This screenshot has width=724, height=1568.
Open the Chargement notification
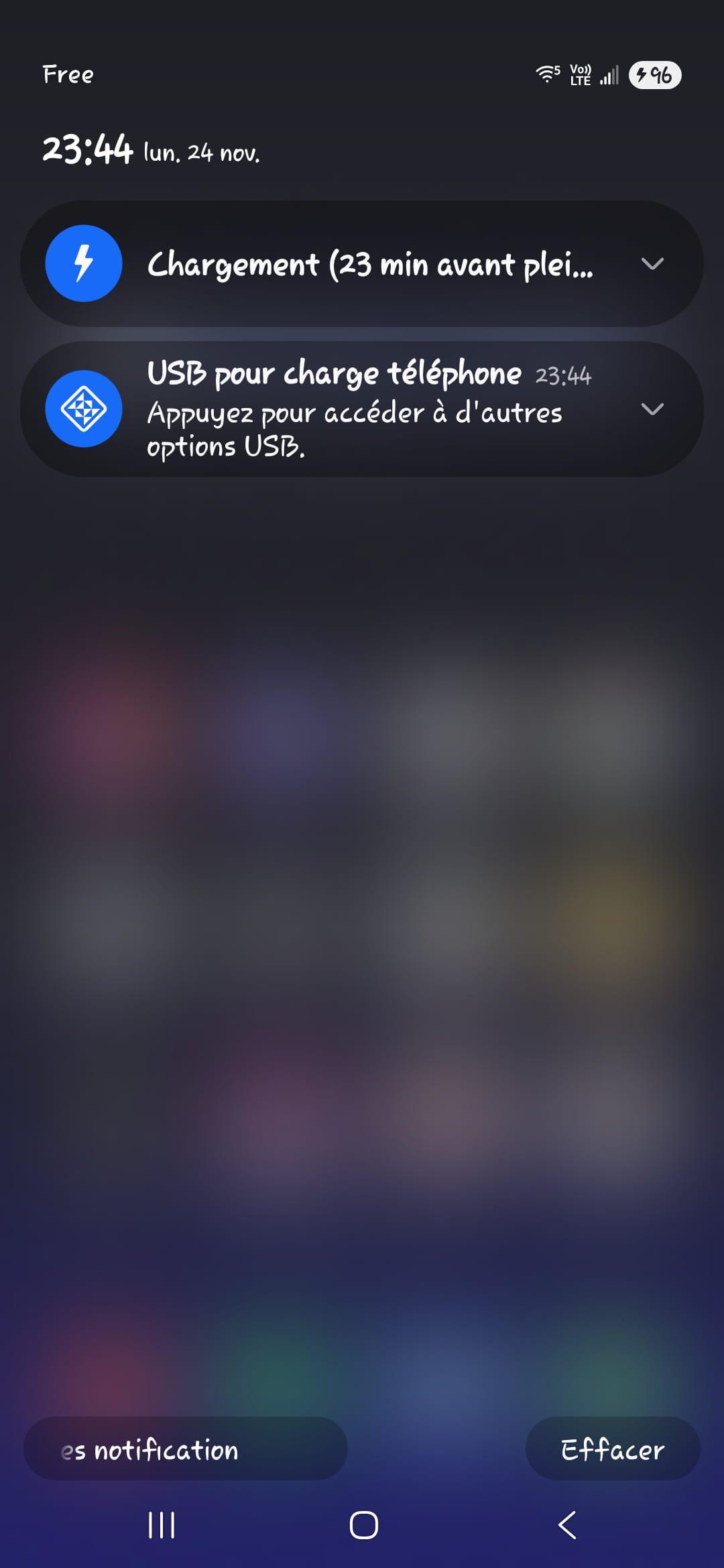(x=369, y=264)
